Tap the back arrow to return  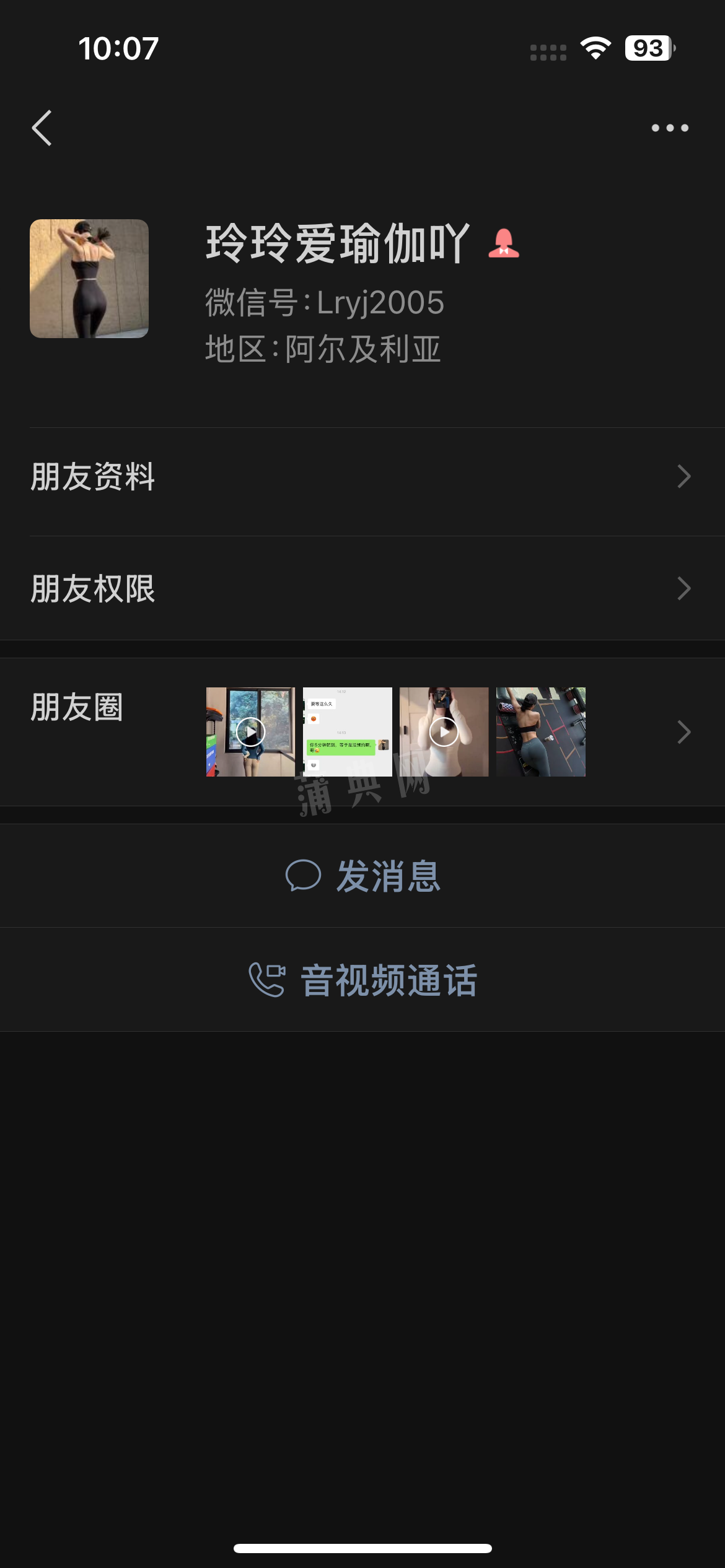point(42,128)
